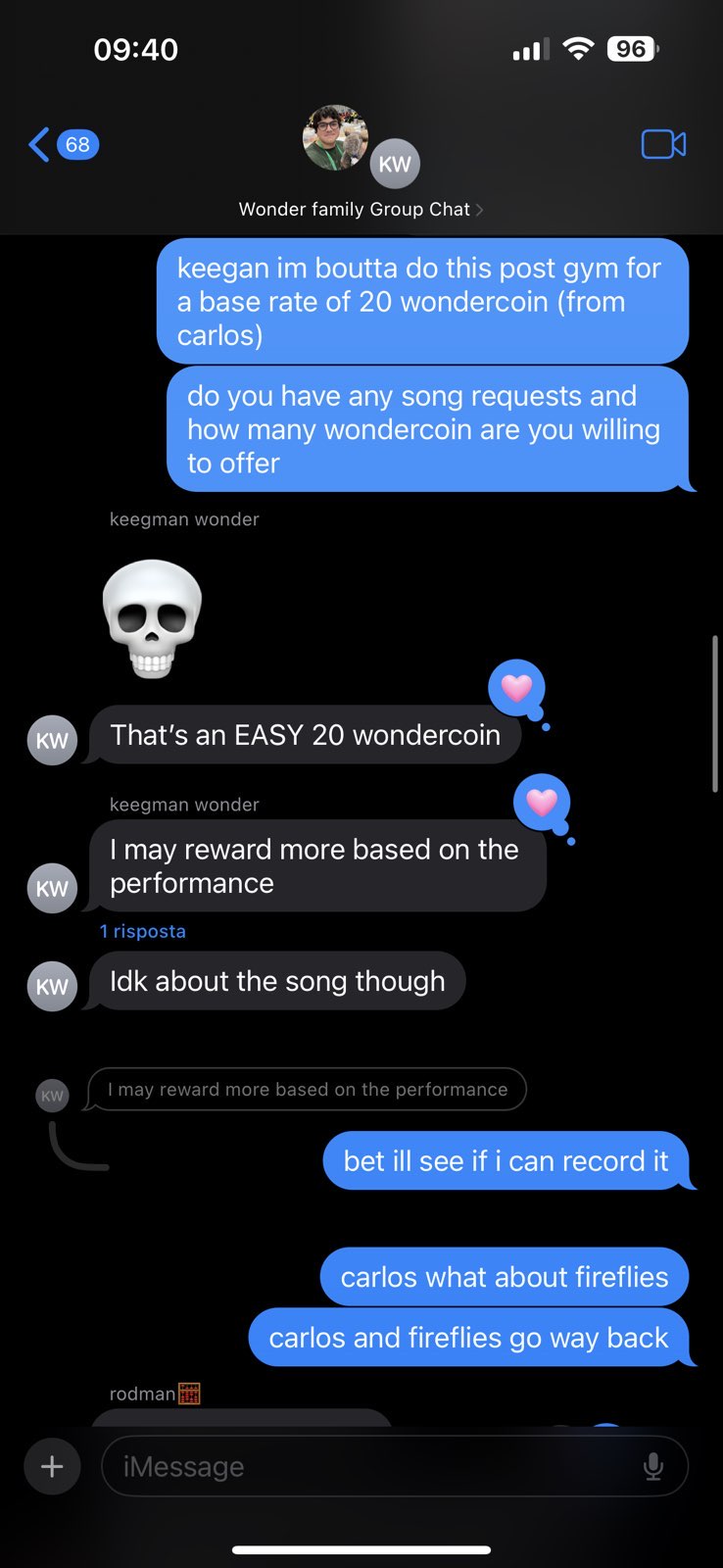Viewport: 723px width, 1568px height.
Task: View heart reaction on reward more message
Action: tap(542, 803)
